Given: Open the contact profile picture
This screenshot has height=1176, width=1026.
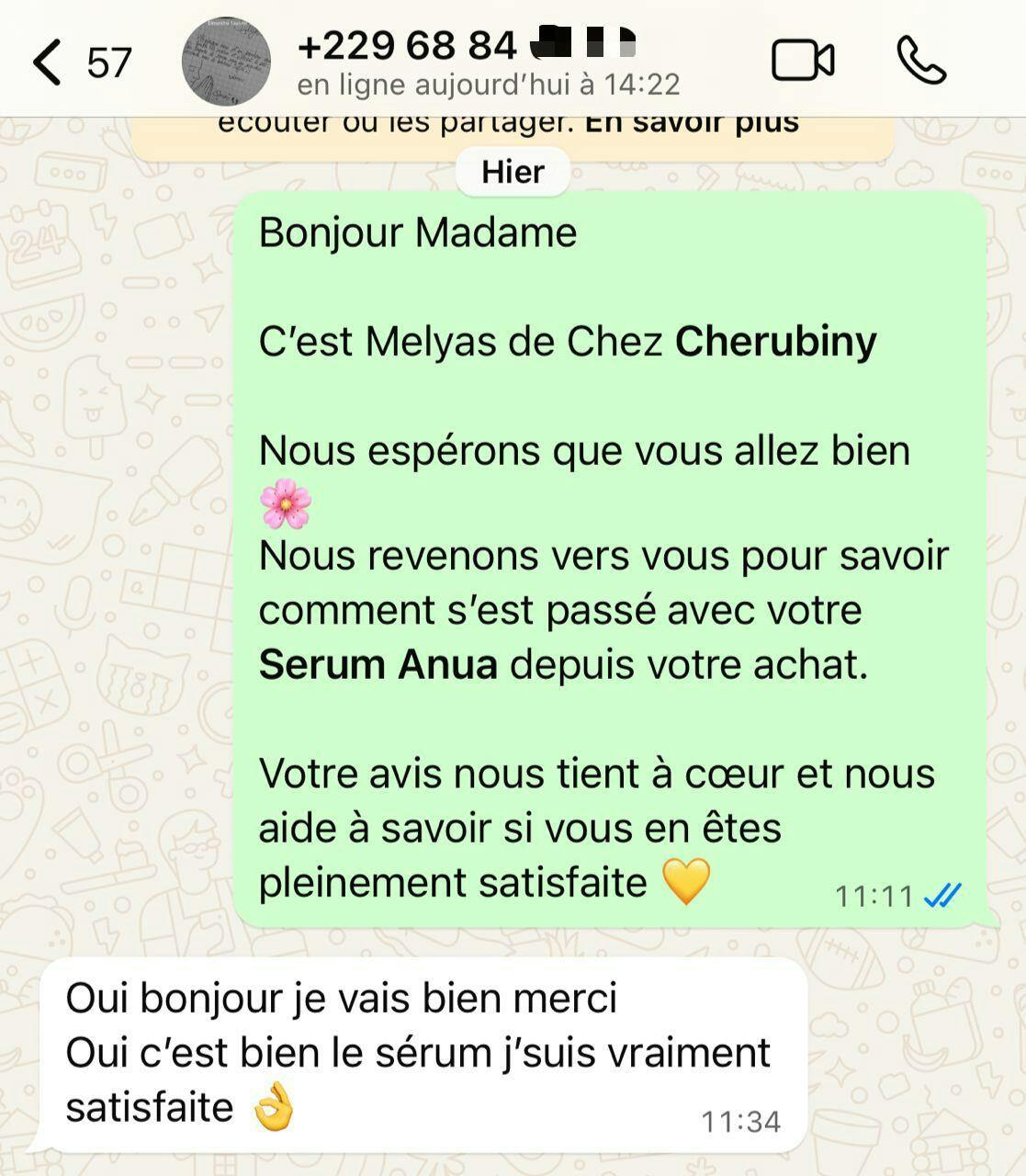Looking at the screenshot, I should (x=226, y=62).
